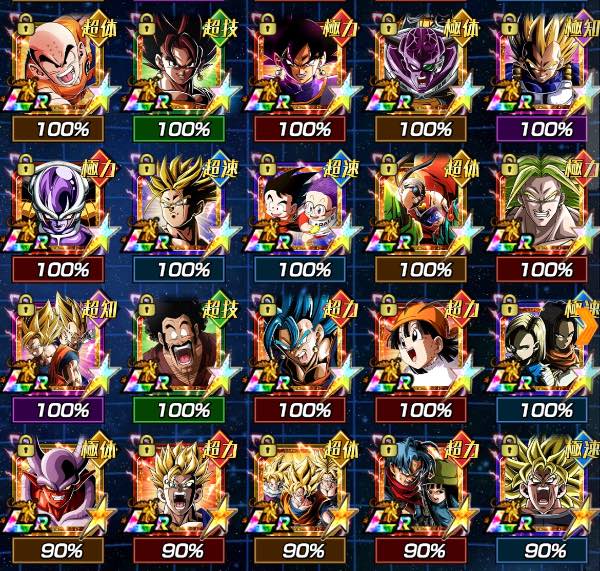The image size is (600, 571).
Task: Select the Goku Black card
Action: pyautogui.click(x=303, y=65)
